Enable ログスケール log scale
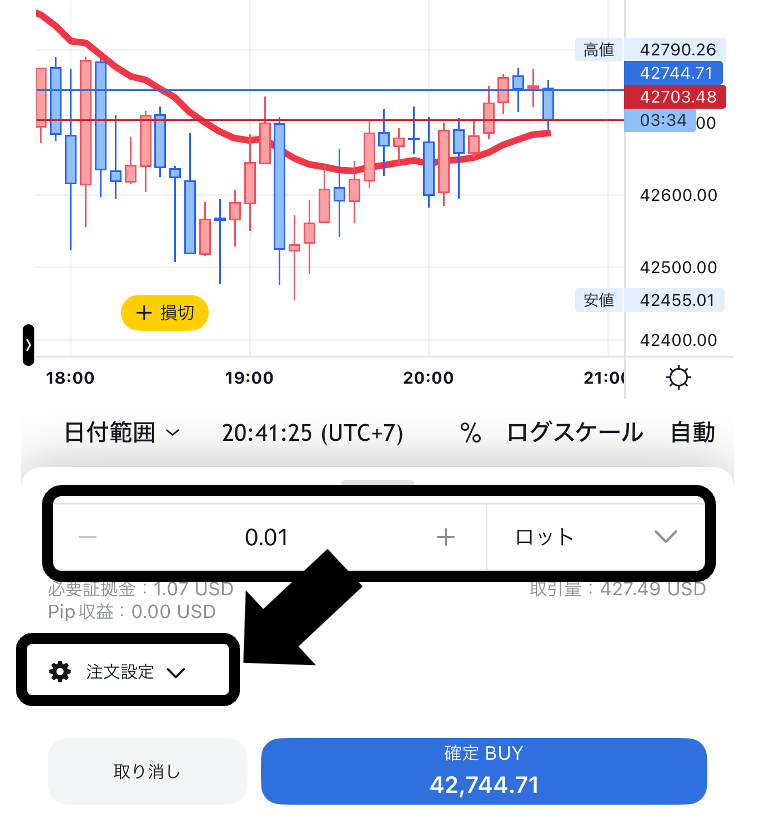 [575, 433]
